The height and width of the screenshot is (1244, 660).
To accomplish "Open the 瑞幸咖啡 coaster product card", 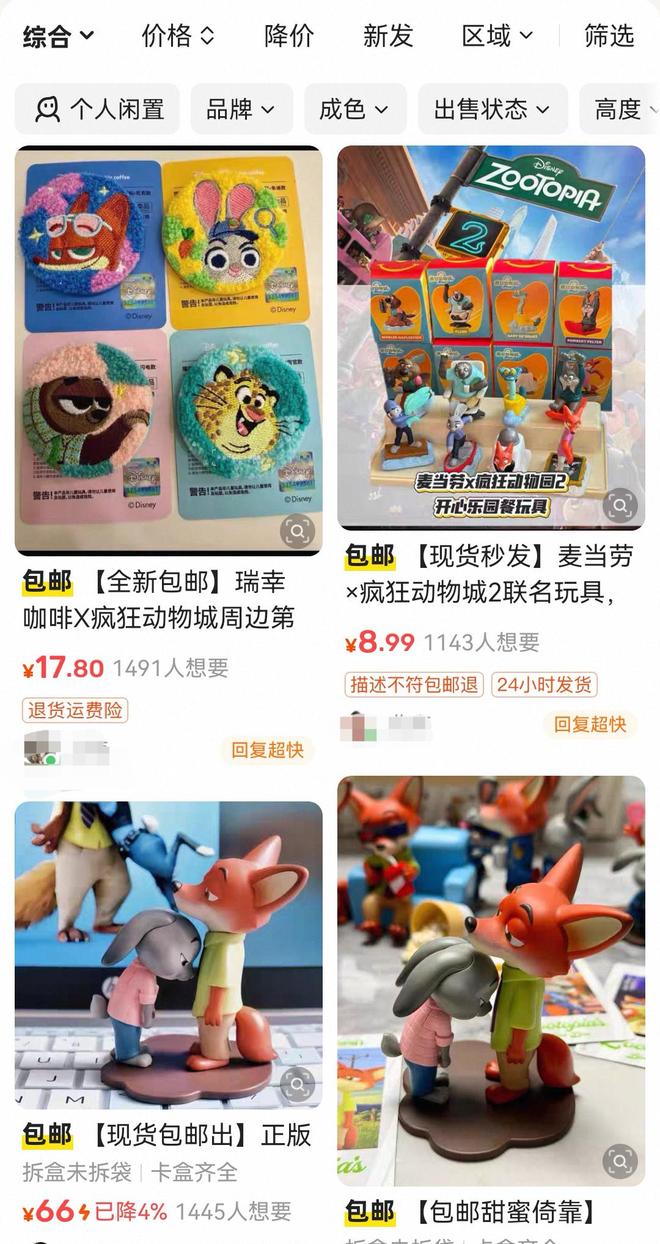I will [x=168, y=350].
